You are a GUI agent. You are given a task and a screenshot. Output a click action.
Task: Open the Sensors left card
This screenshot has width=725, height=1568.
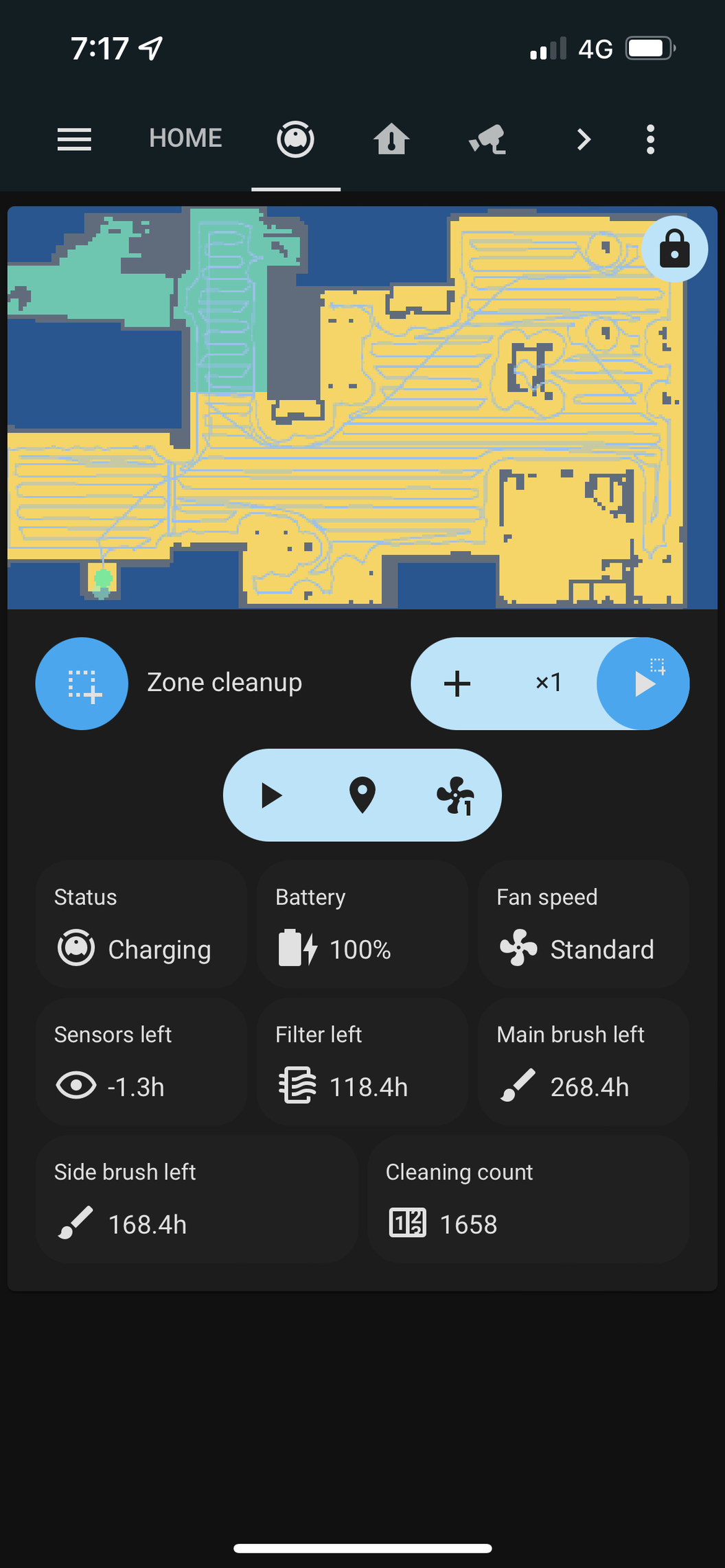pos(141,1062)
